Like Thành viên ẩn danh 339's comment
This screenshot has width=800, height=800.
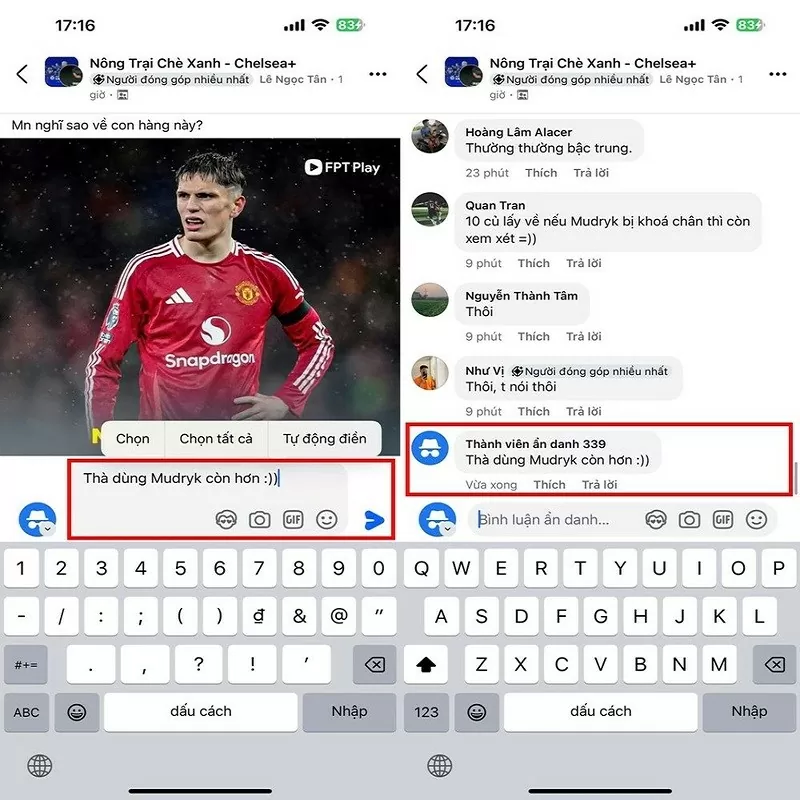[549, 484]
